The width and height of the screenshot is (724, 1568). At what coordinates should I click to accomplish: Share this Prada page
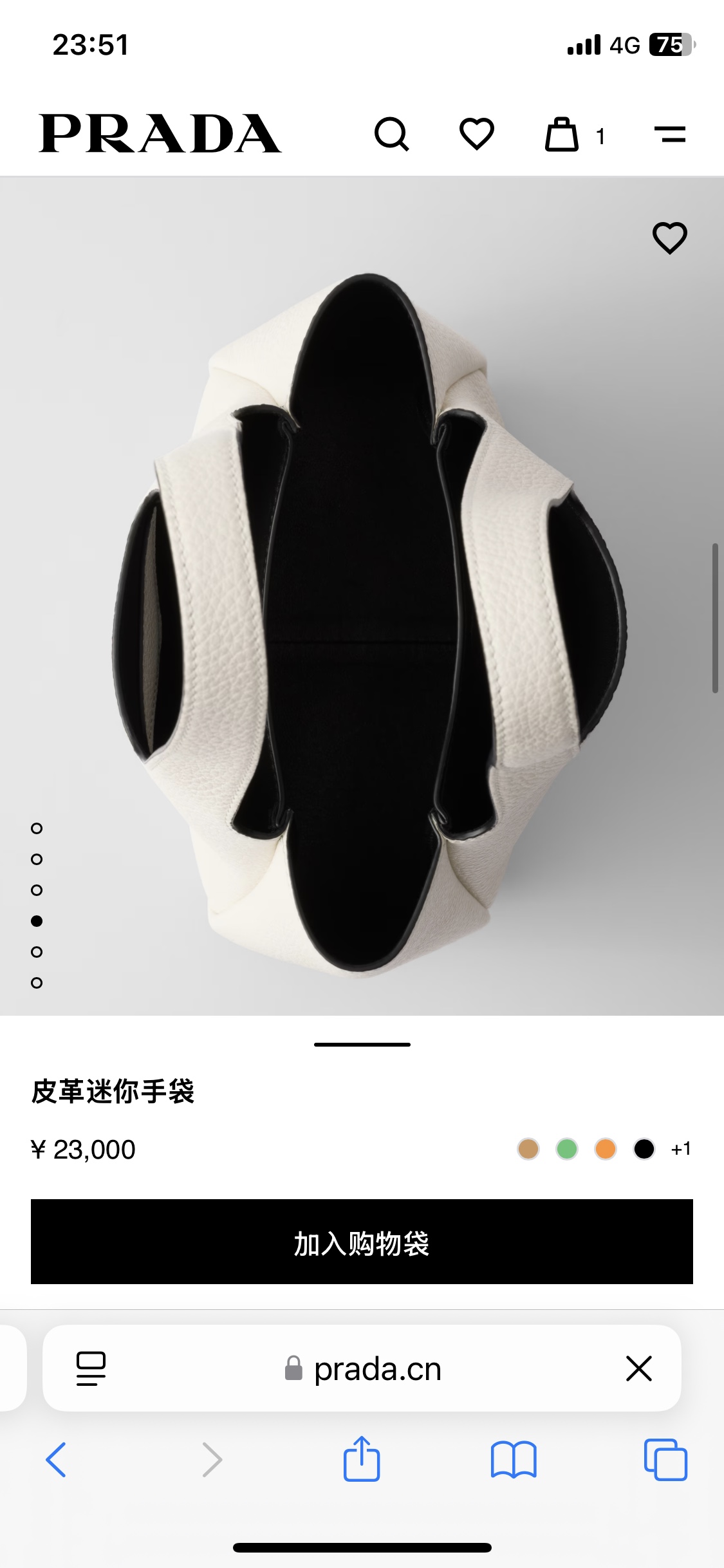pos(362,1459)
